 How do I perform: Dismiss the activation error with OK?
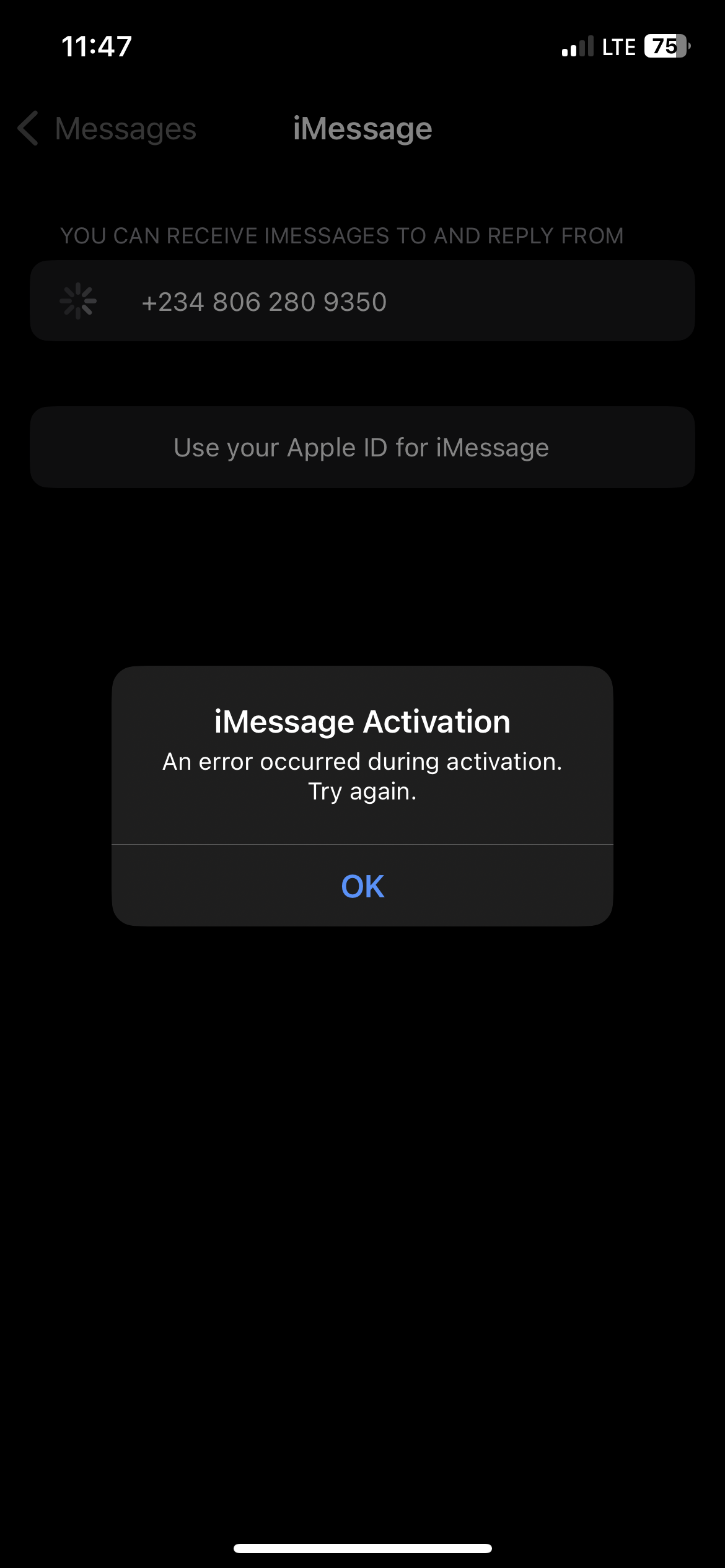[x=362, y=886]
